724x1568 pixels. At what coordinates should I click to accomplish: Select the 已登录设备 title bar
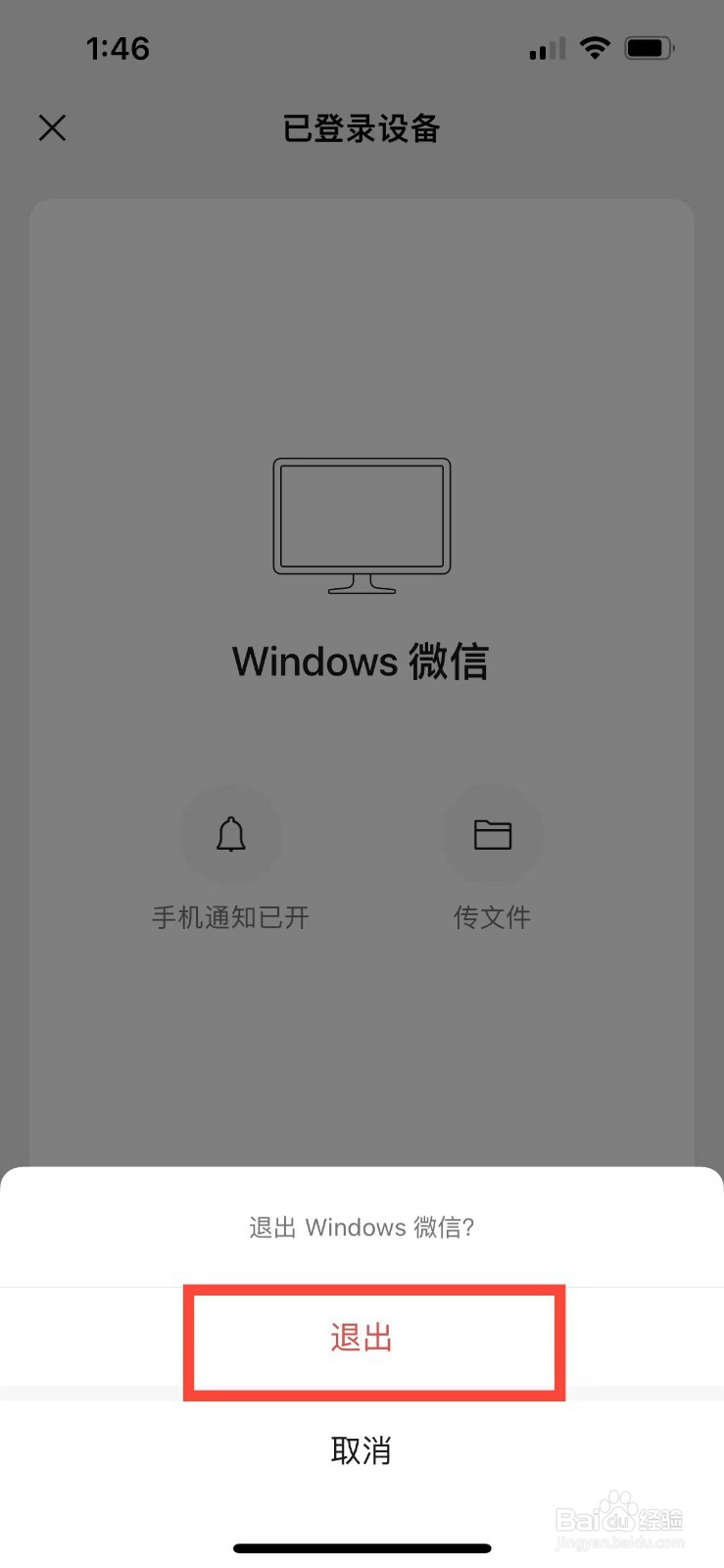tap(361, 129)
